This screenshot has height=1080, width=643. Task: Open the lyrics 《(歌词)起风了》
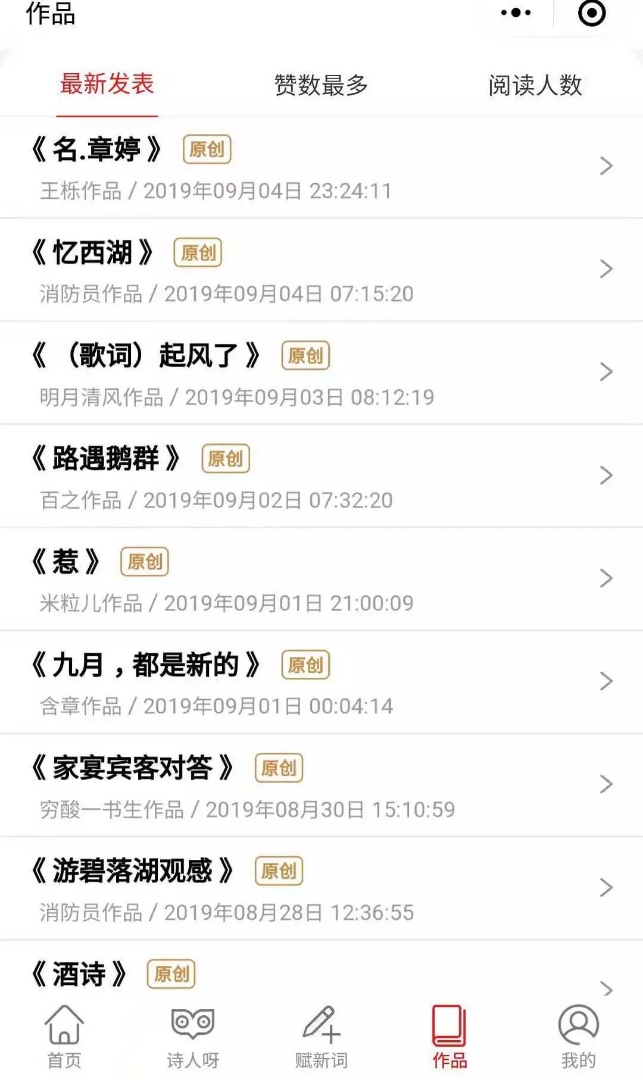pyautogui.click(x=322, y=373)
